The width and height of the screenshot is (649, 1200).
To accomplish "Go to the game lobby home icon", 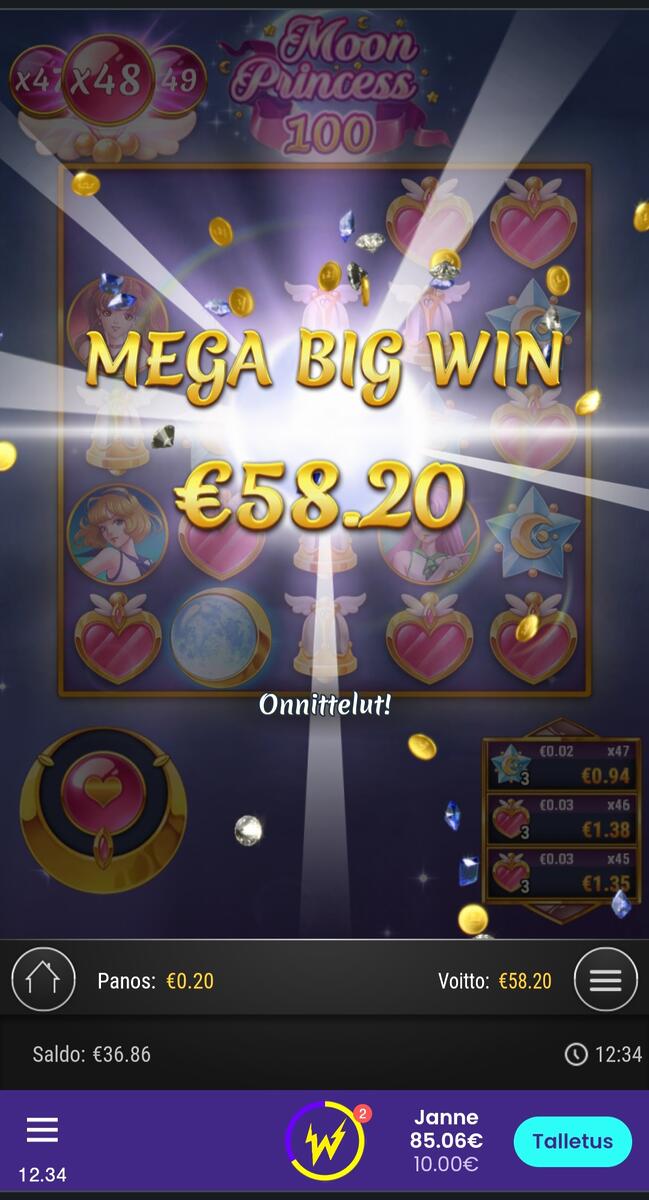I will click(43, 980).
